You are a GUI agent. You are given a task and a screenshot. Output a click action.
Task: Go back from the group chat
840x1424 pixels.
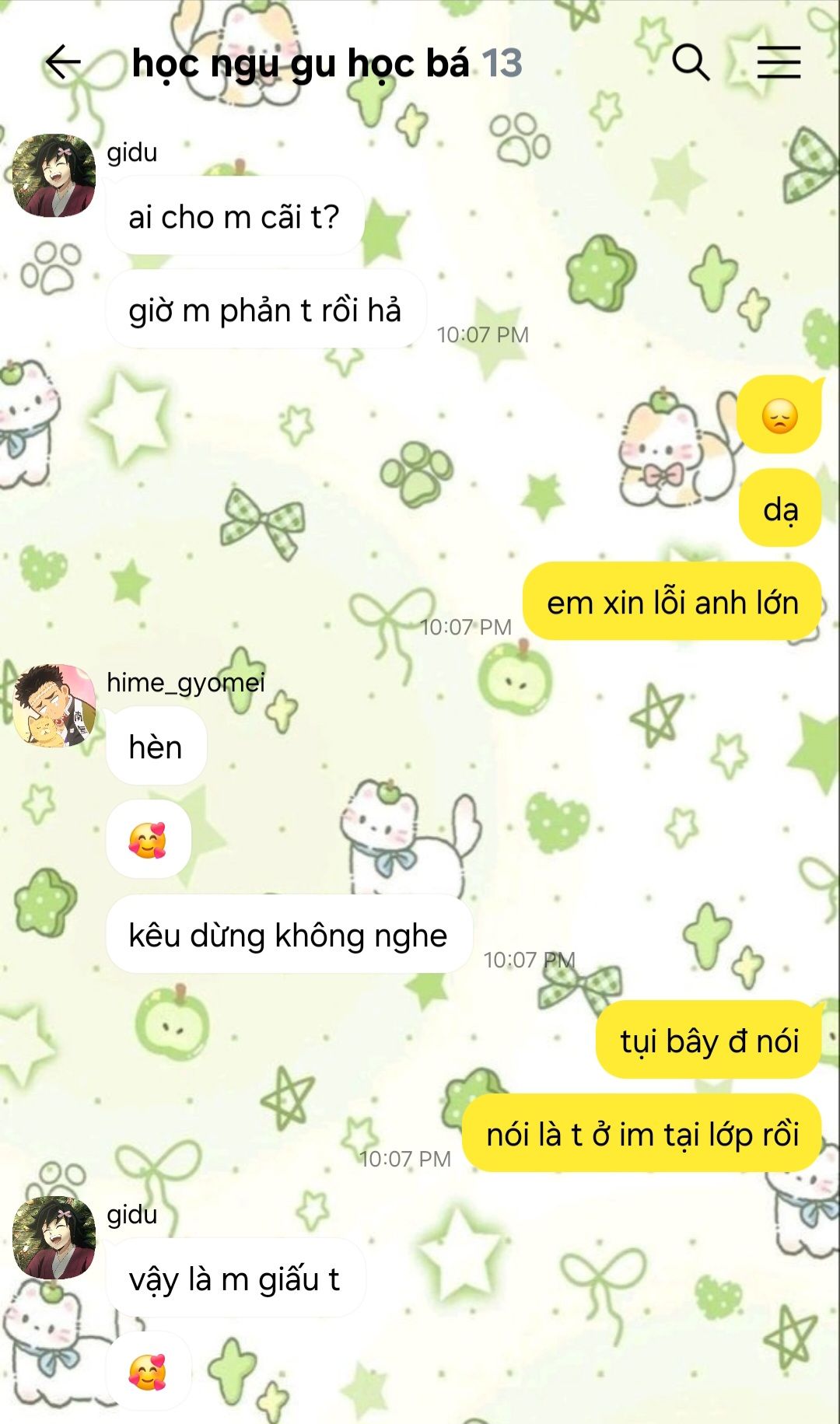tap(63, 62)
